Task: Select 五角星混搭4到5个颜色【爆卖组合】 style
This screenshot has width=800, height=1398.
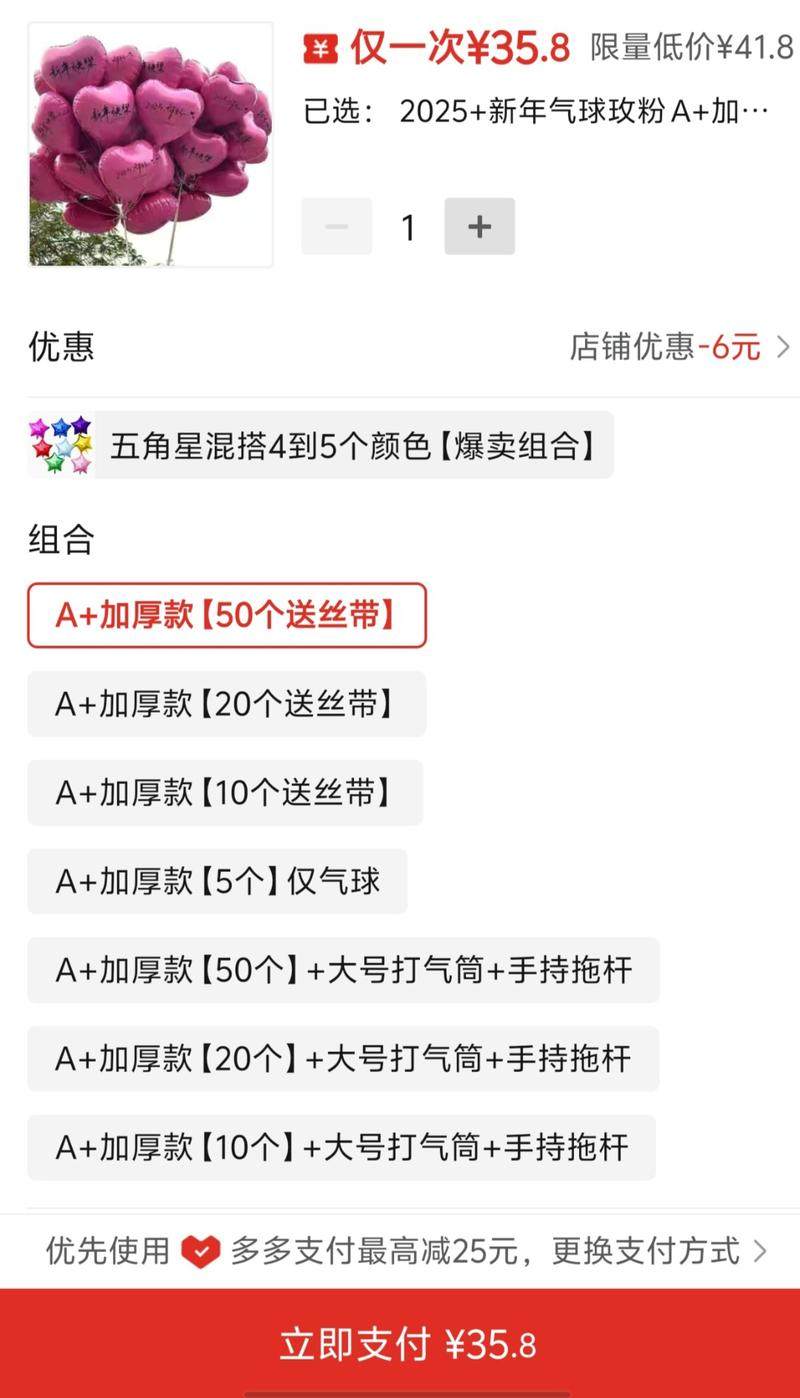Action: tap(320, 445)
